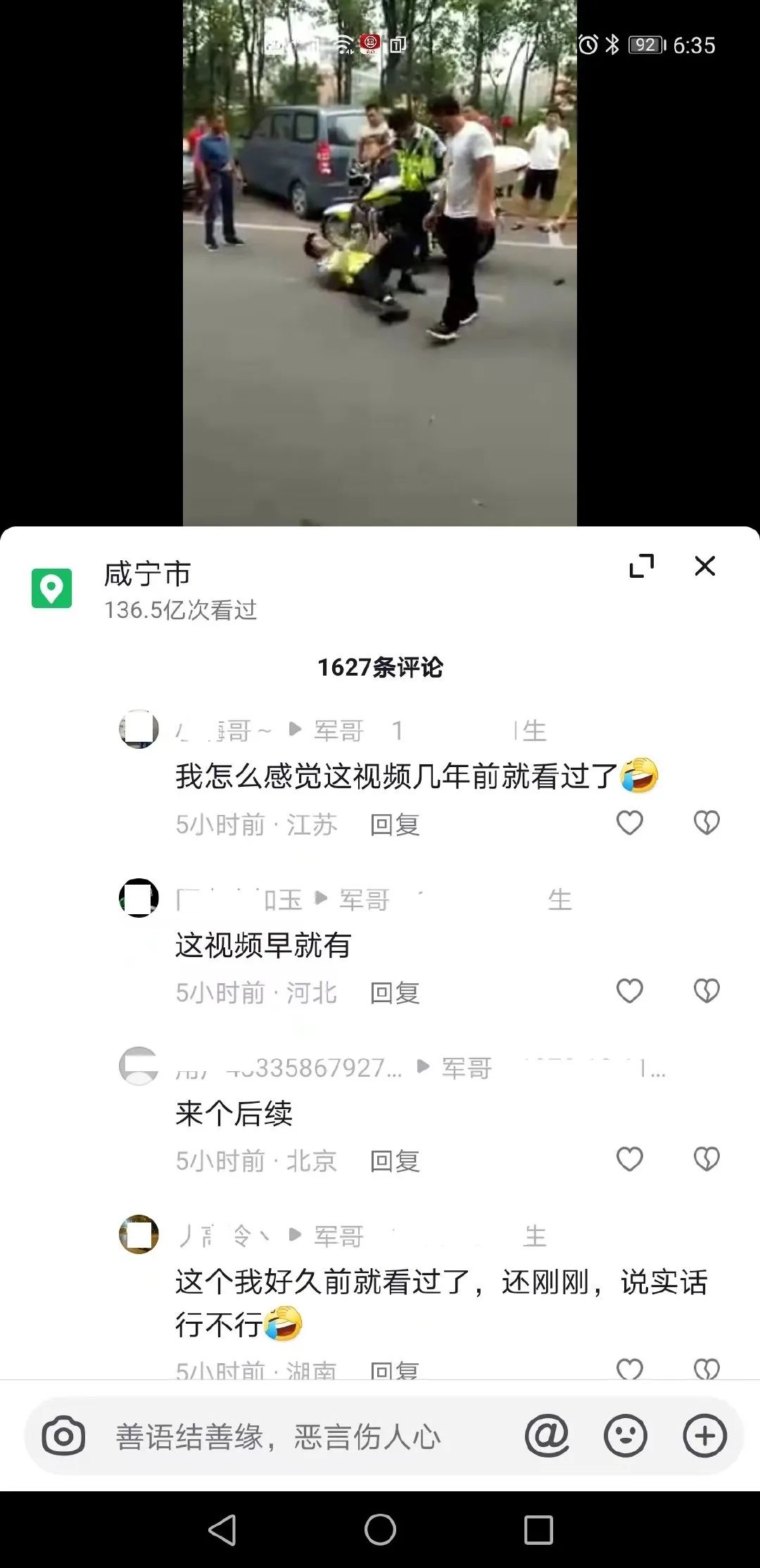Open the camera icon in comment bar
Screen dimensions: 760x1568
click(x=63, y=1436)
